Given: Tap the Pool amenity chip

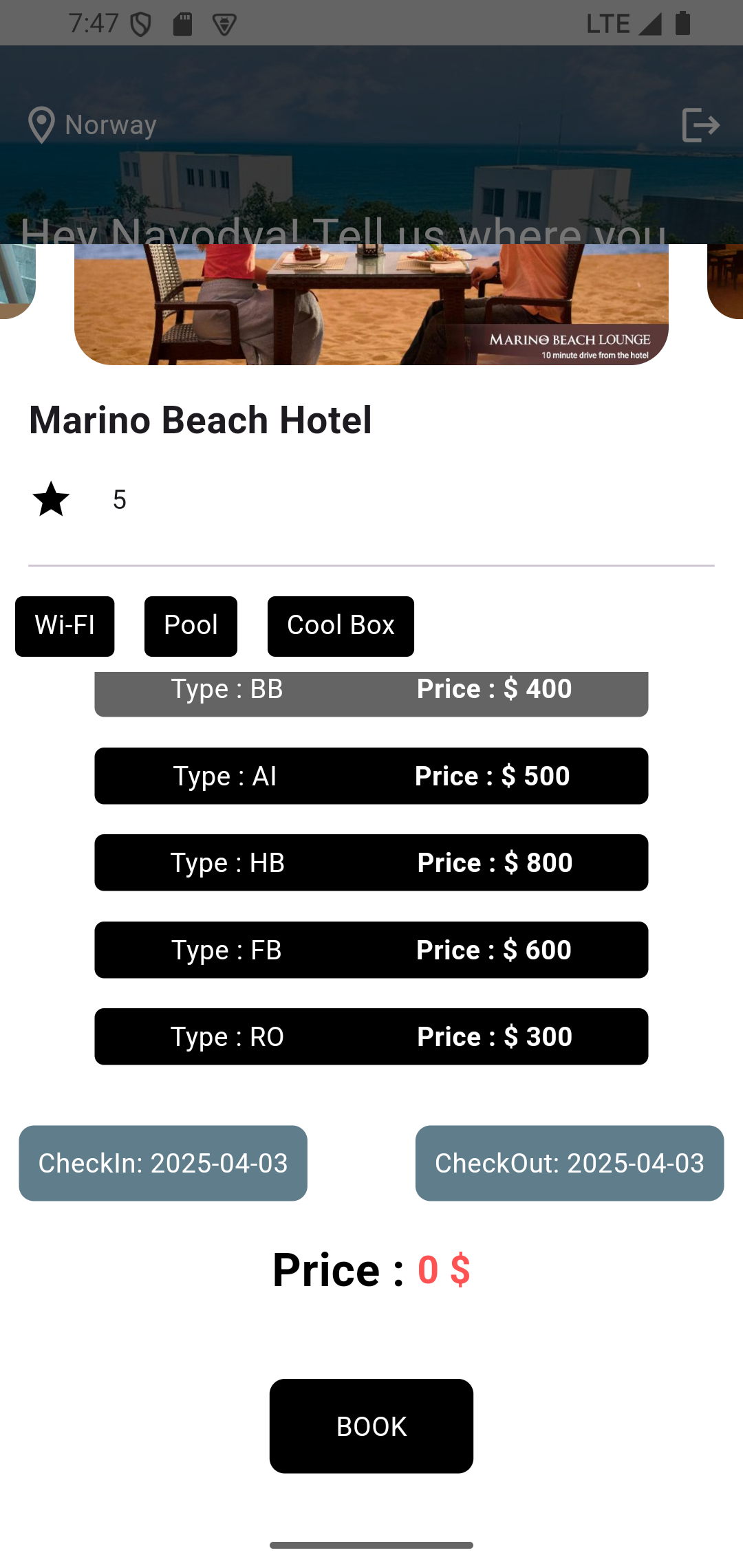Looking at the screenshot, I should (x=191, y=626).
